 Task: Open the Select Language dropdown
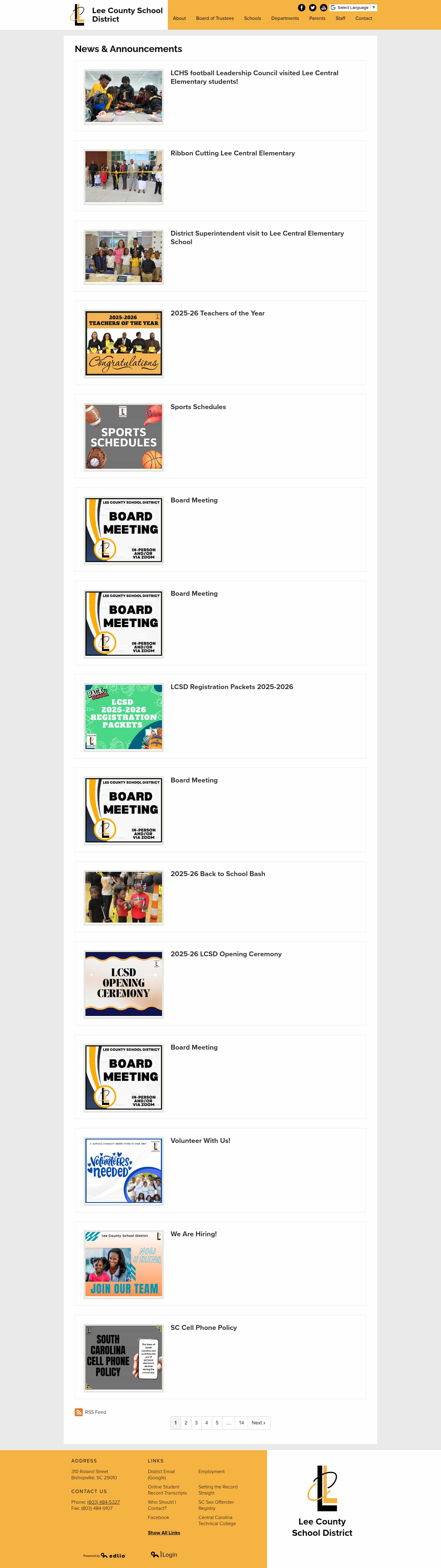[x=353, y=7]
